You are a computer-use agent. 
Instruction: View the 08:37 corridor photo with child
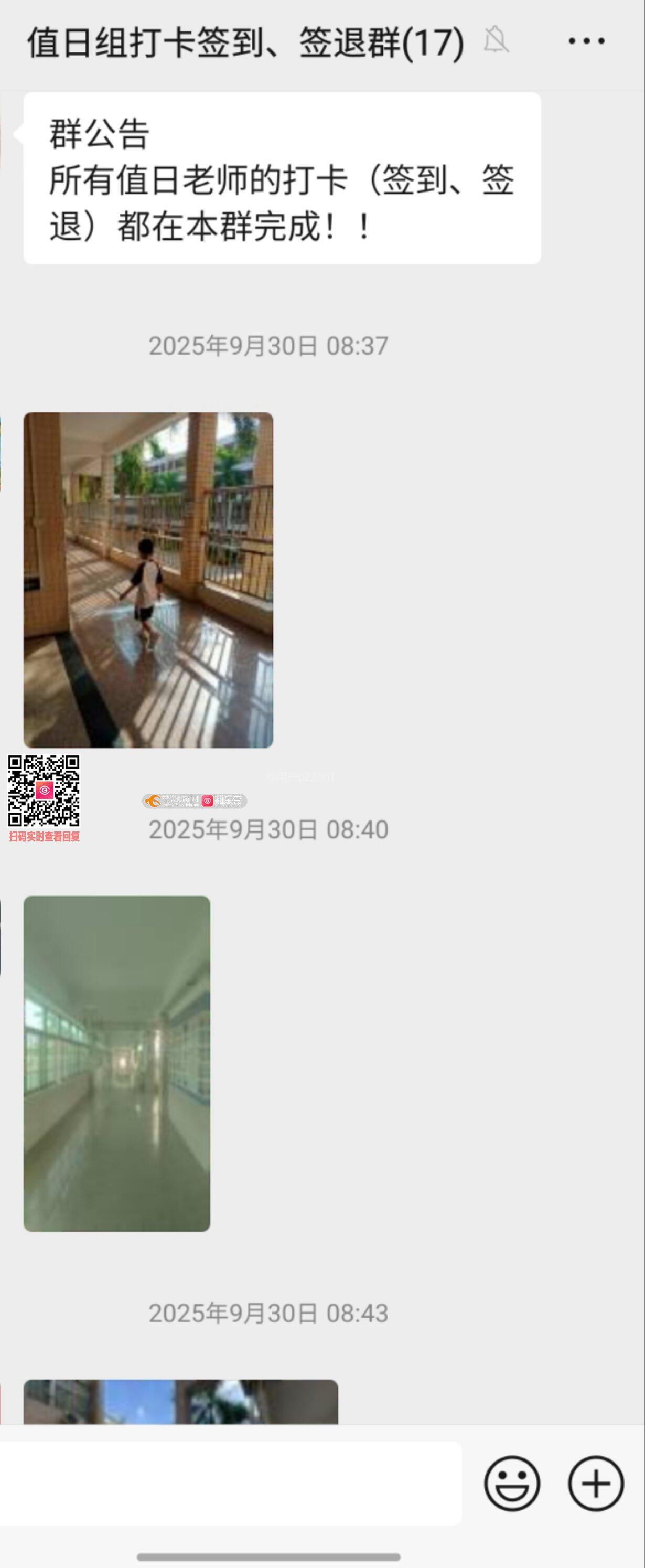(x=148, y=580)
